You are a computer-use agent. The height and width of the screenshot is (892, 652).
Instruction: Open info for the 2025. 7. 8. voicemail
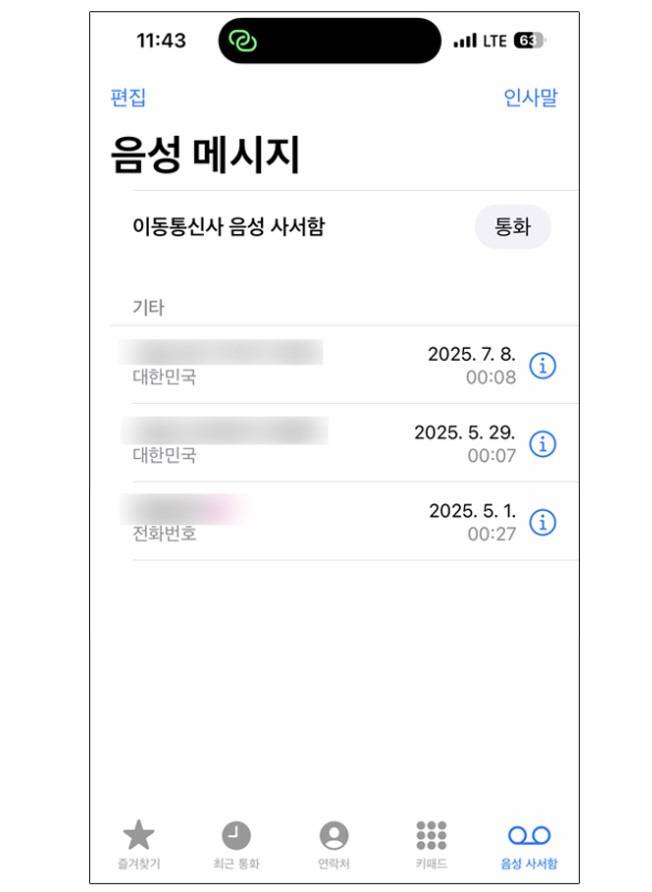click(542, 366)
